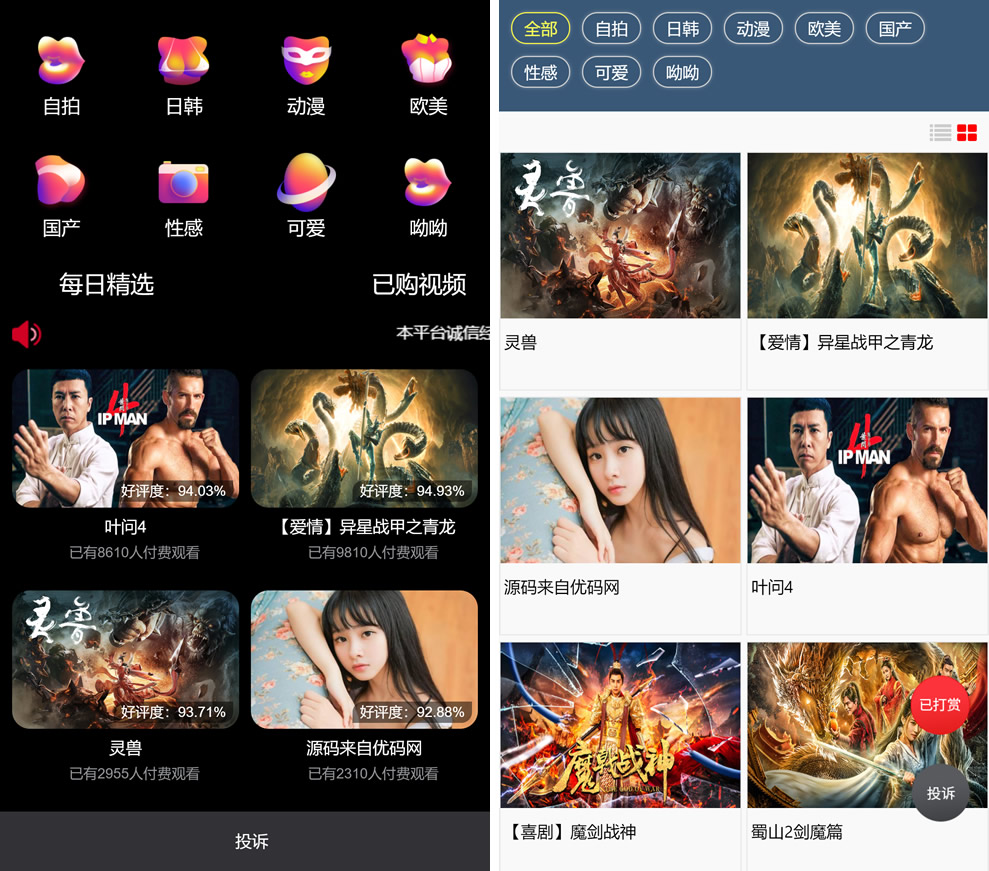Switch to list view layout icon
Viewport: 989px width, 871px height.
tap(940, 133)
